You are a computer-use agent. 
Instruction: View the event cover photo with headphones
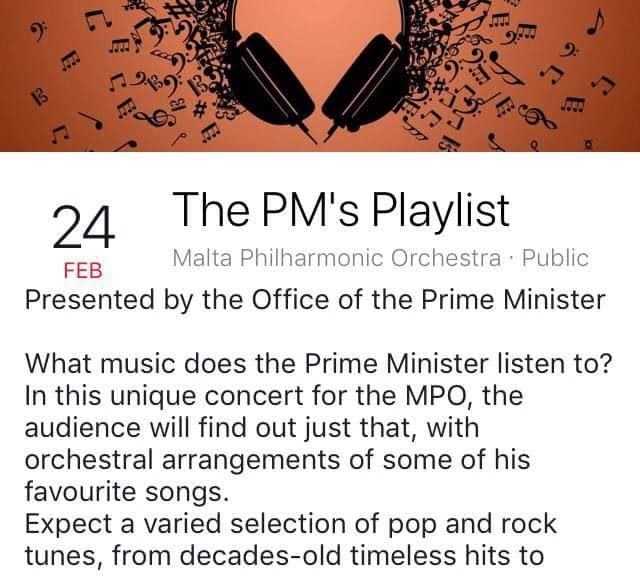(320, 75)
